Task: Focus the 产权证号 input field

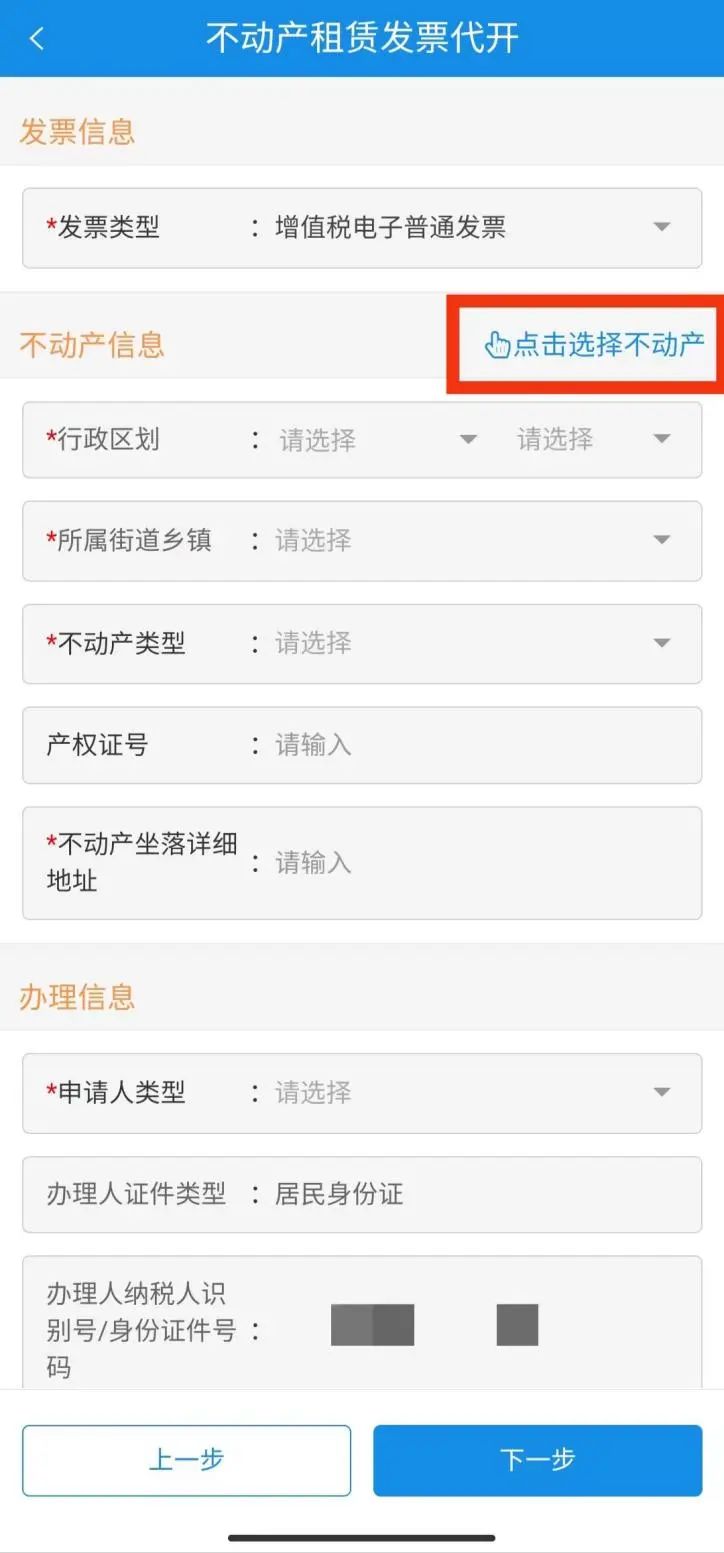Action: click(362, 745)
